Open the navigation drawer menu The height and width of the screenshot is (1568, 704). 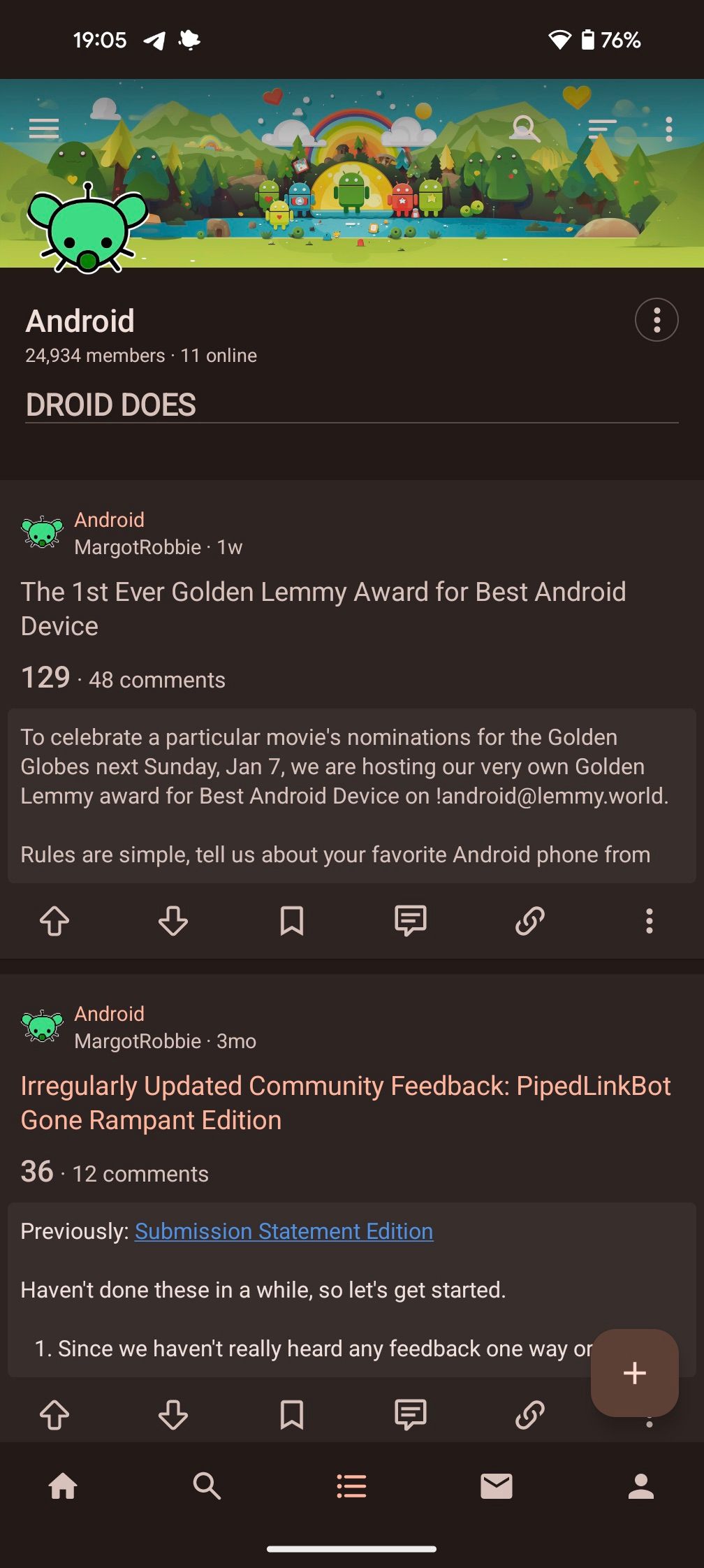click(43, 129)
